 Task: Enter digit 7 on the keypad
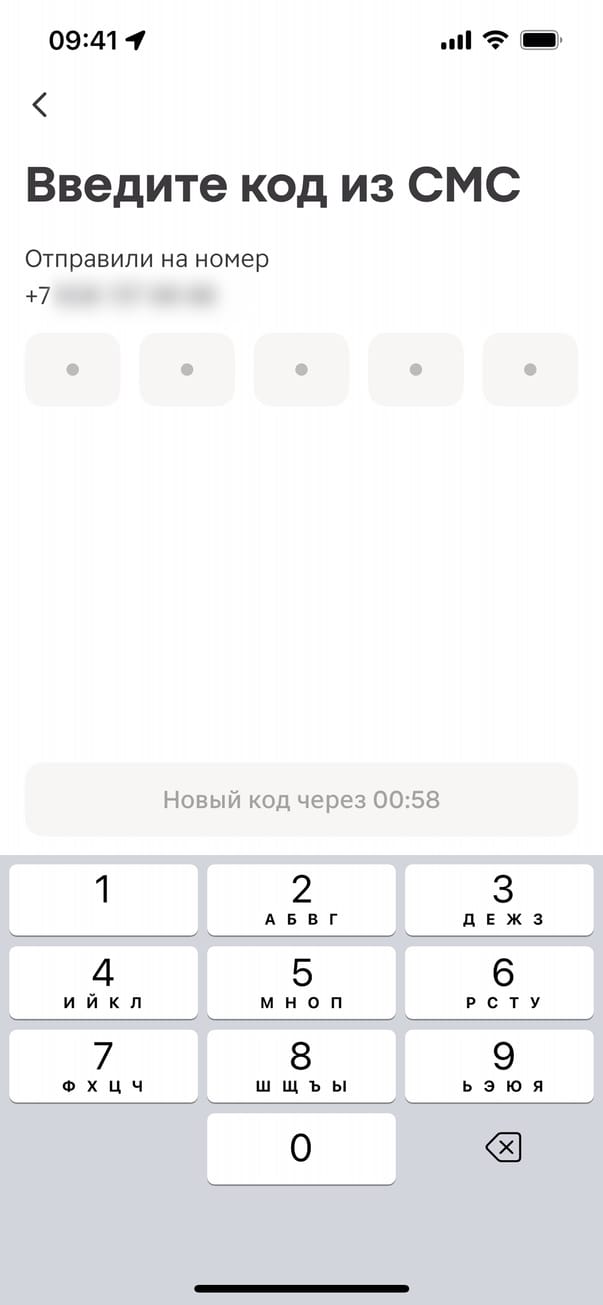click(103, 1066)
